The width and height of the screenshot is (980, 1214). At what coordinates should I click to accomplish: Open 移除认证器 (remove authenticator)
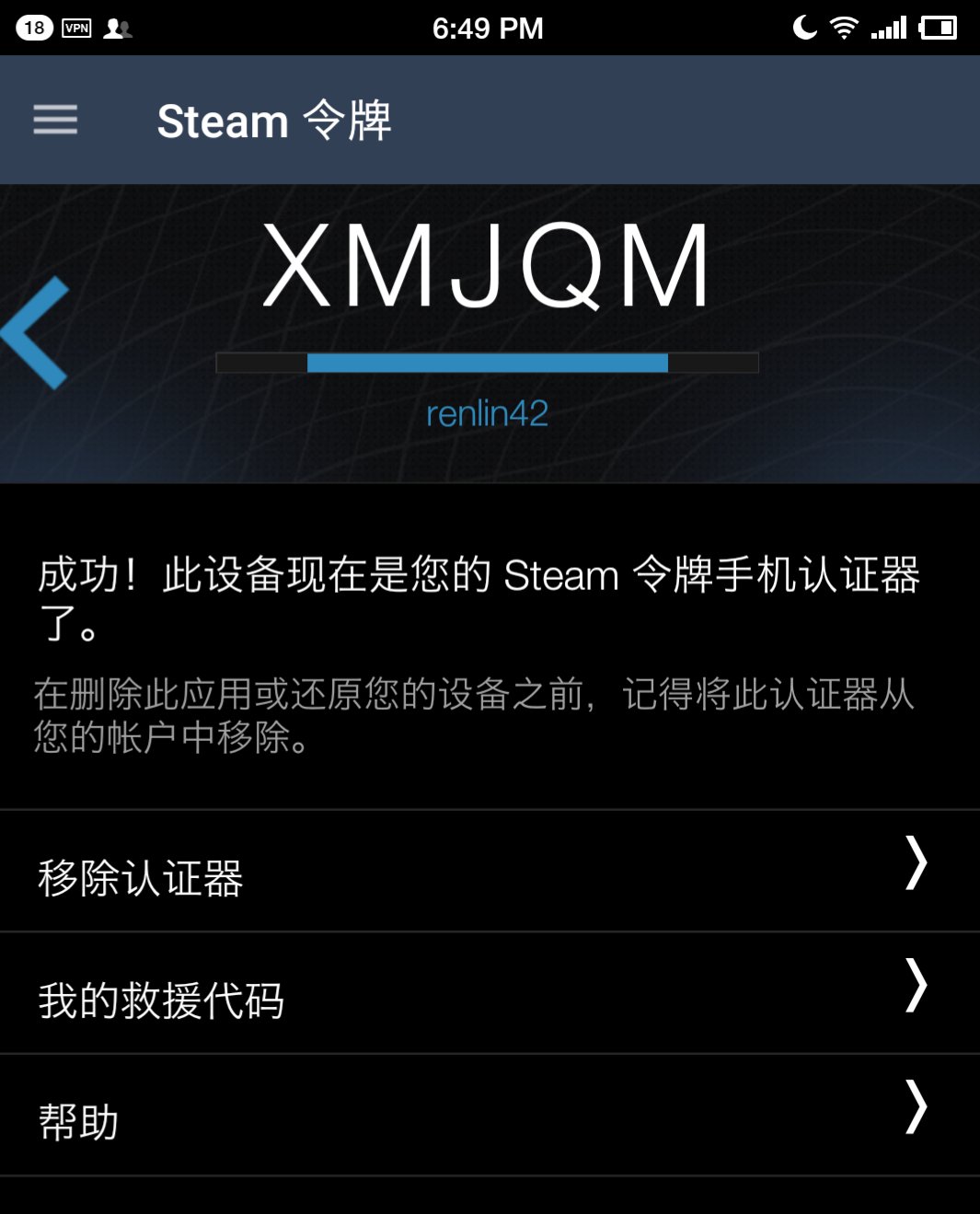(490, 873)
